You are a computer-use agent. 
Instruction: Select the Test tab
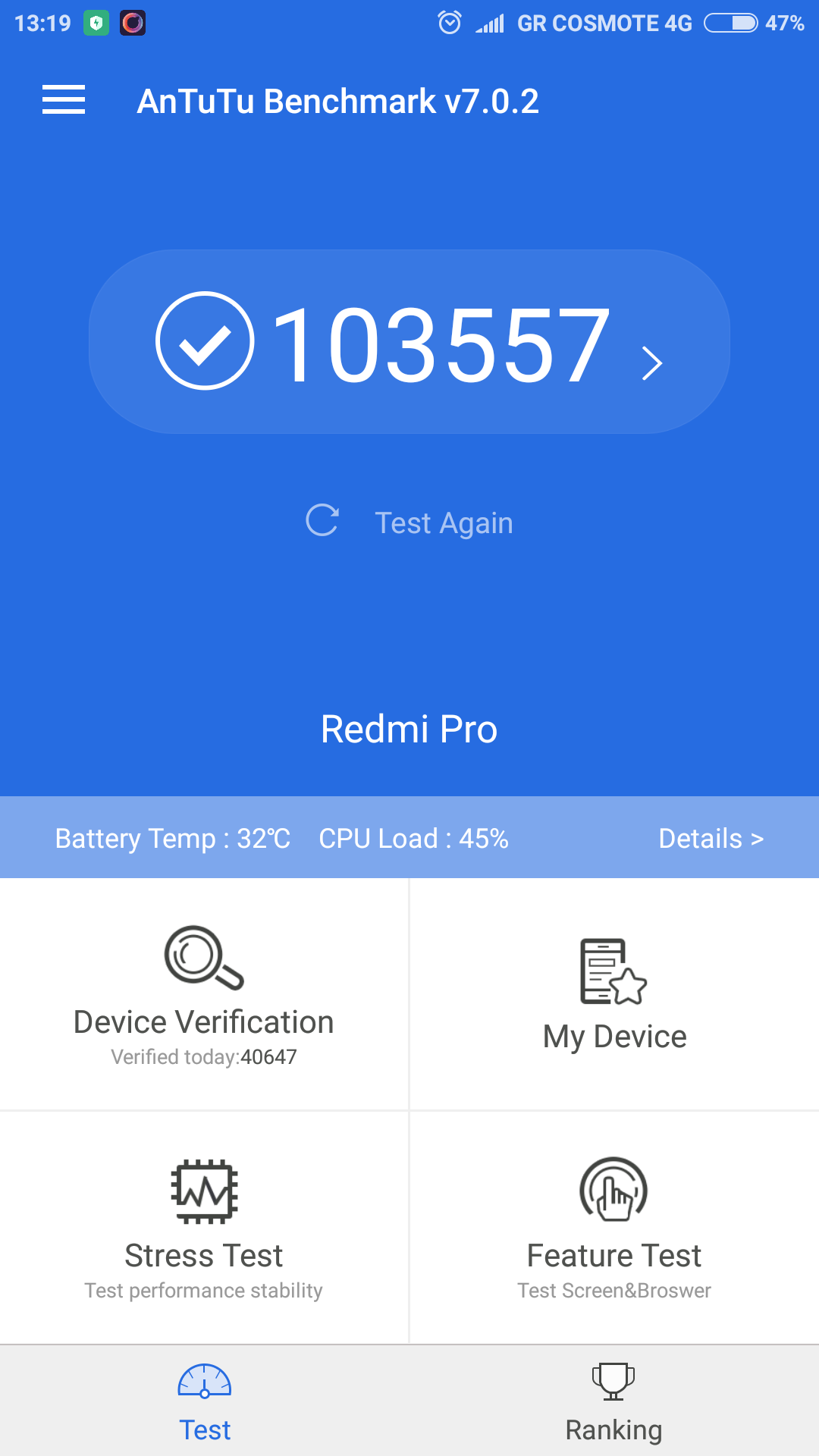[x=205, y=1401]
